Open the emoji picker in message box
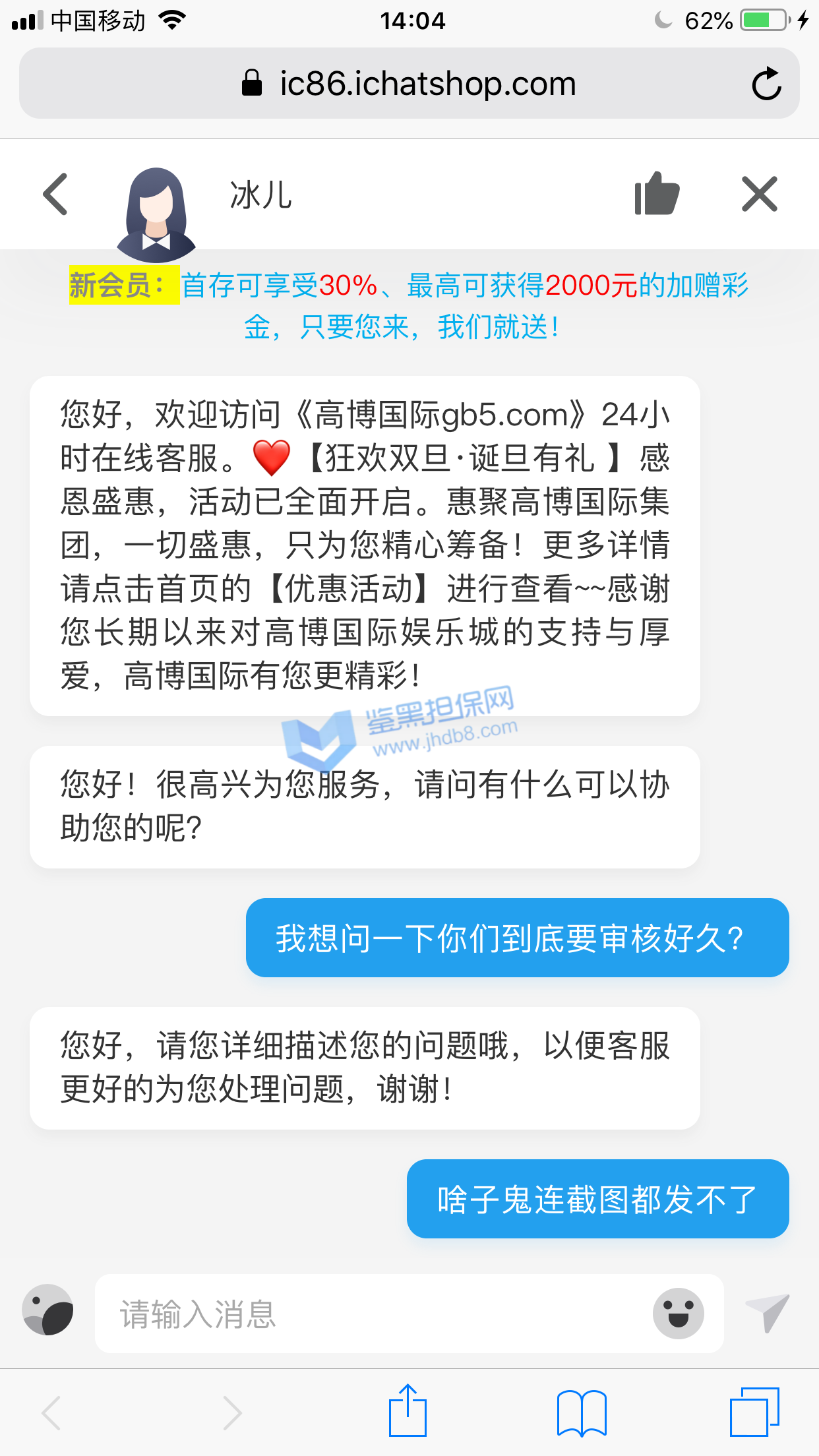Image resolution: width=819 pixels, height=1456 pixels. [678, 1314]
